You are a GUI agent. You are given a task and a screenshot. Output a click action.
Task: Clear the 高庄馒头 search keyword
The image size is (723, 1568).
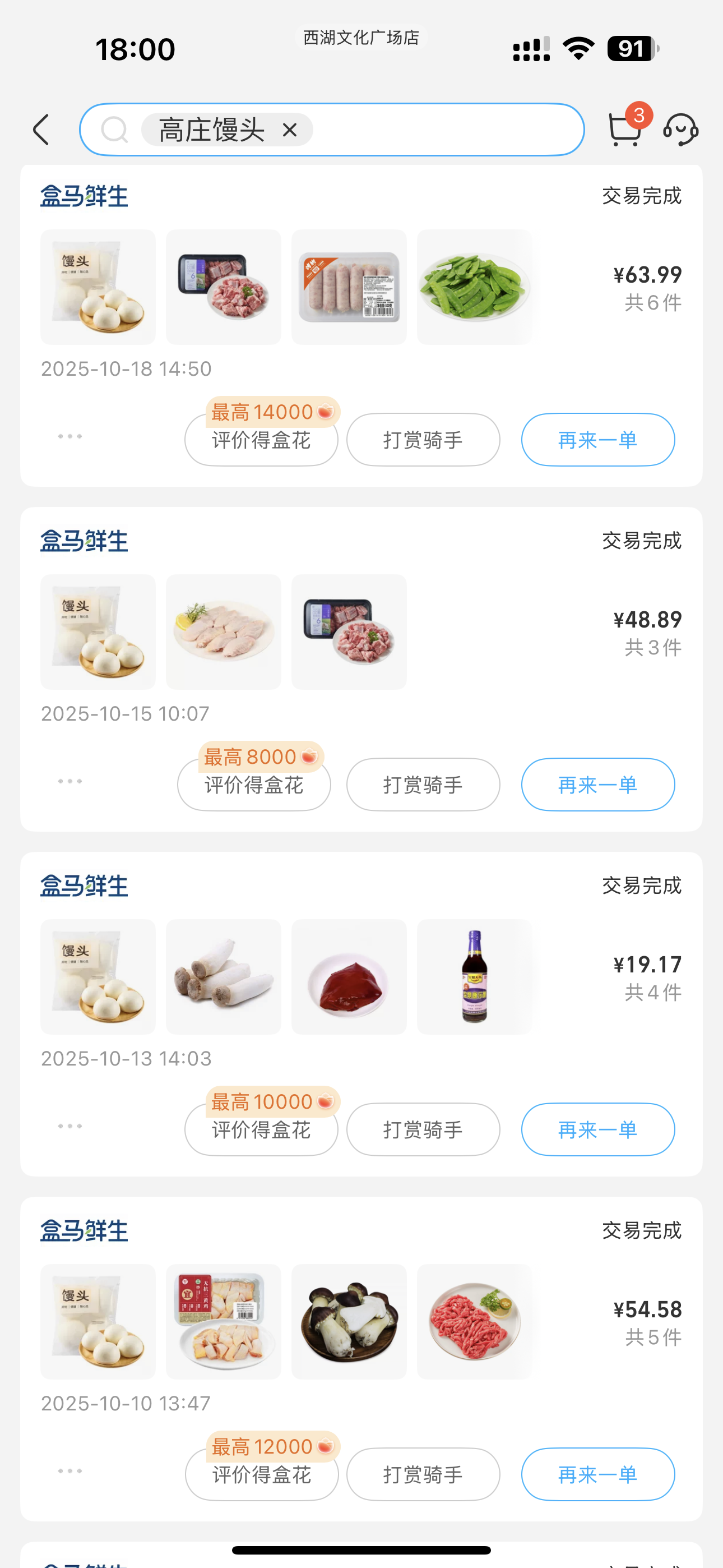(290, 130)
